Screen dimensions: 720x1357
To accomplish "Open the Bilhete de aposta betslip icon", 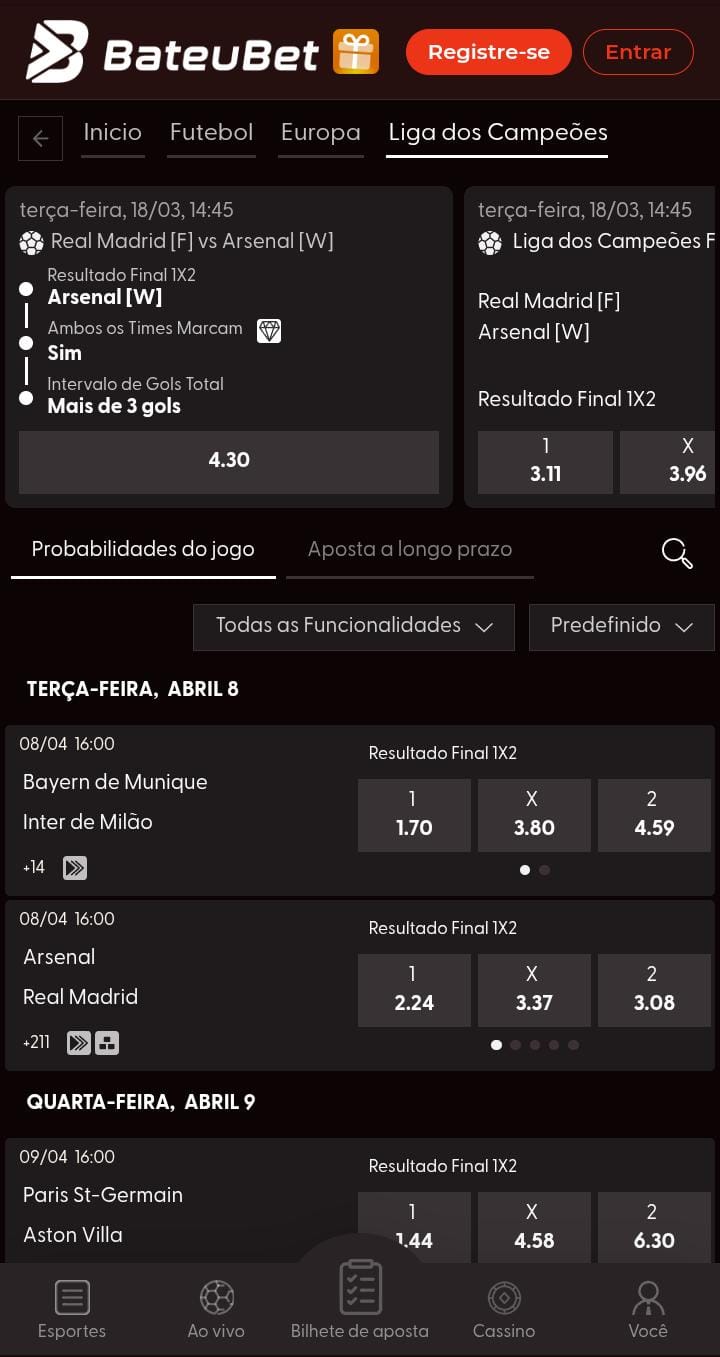I will point(360,1290).
